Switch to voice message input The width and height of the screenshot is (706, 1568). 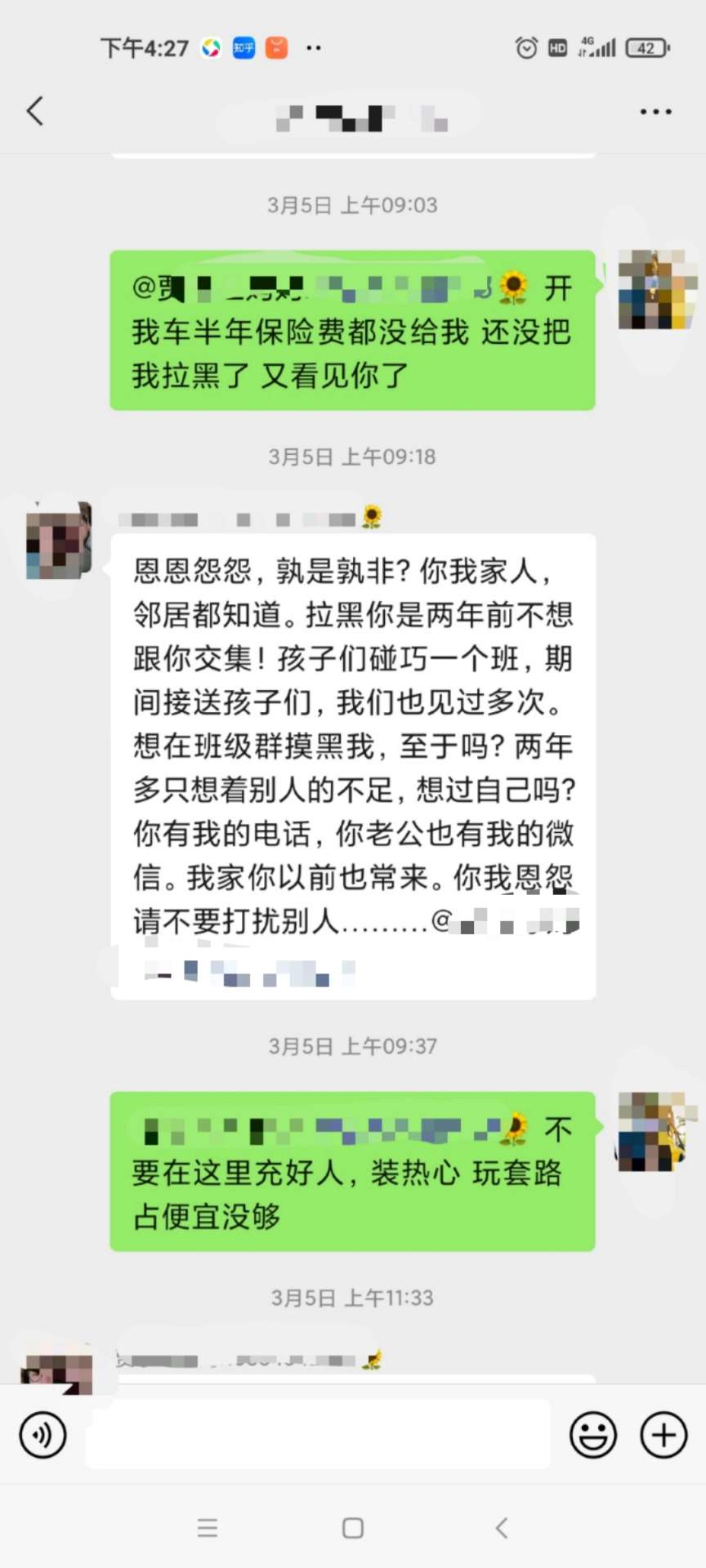[x=42, y=1435]
